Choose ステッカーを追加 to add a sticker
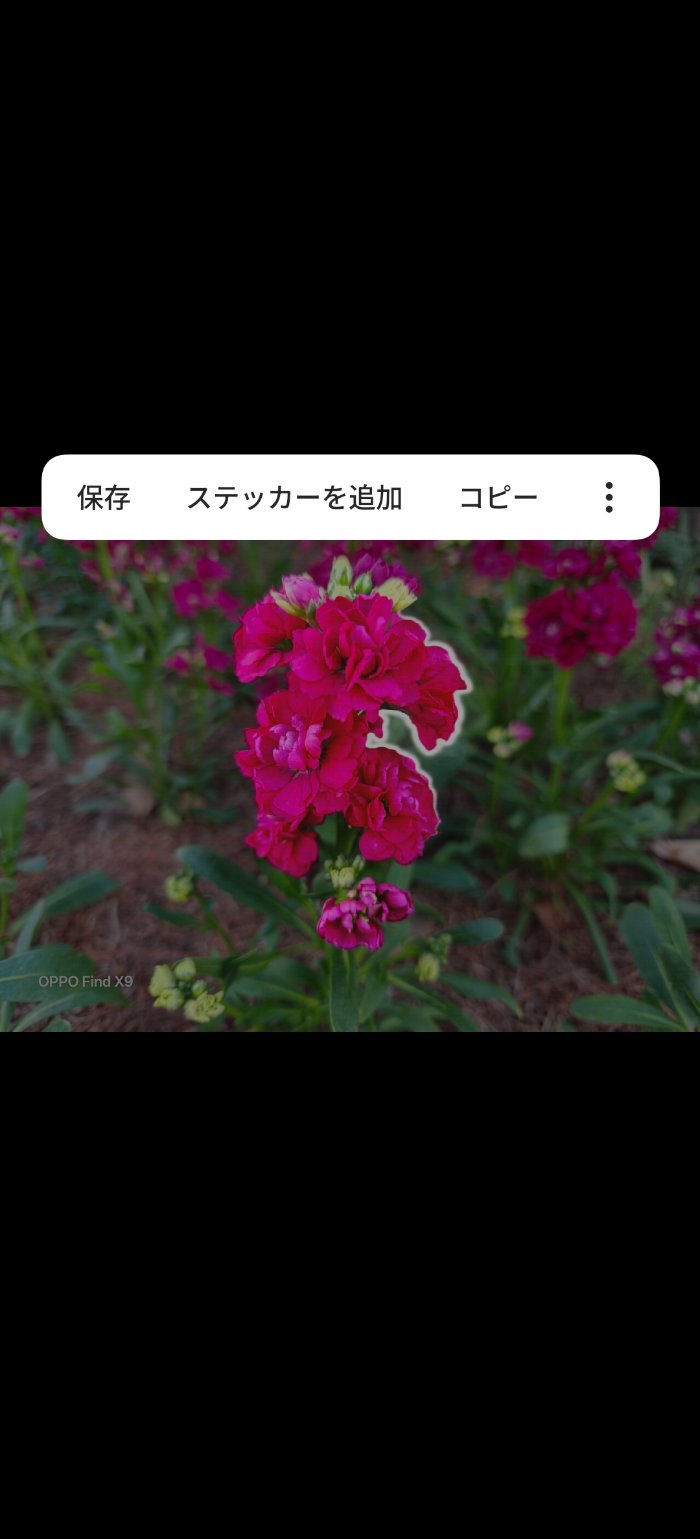 tap(294, 498)
